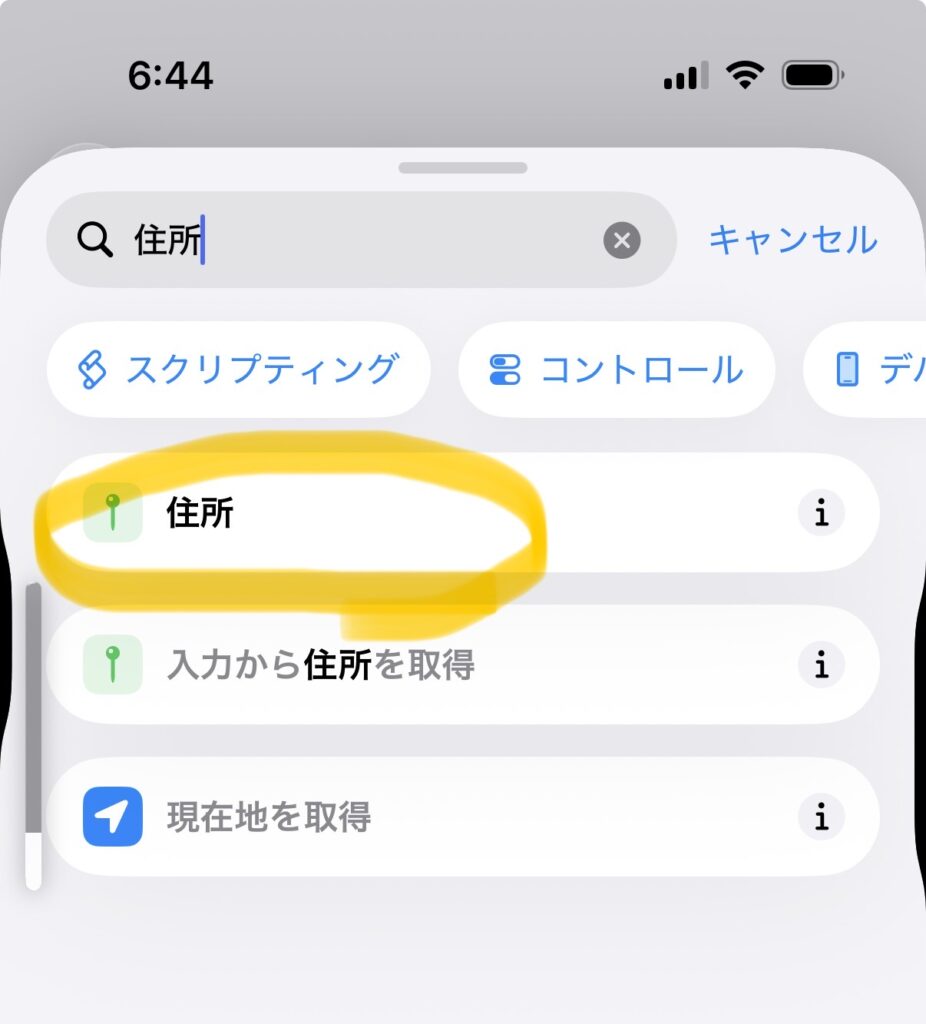This screenshot has width=926, height=1024.
Task: Show info for 入力から住所を取得
Action: pos(821,664)
